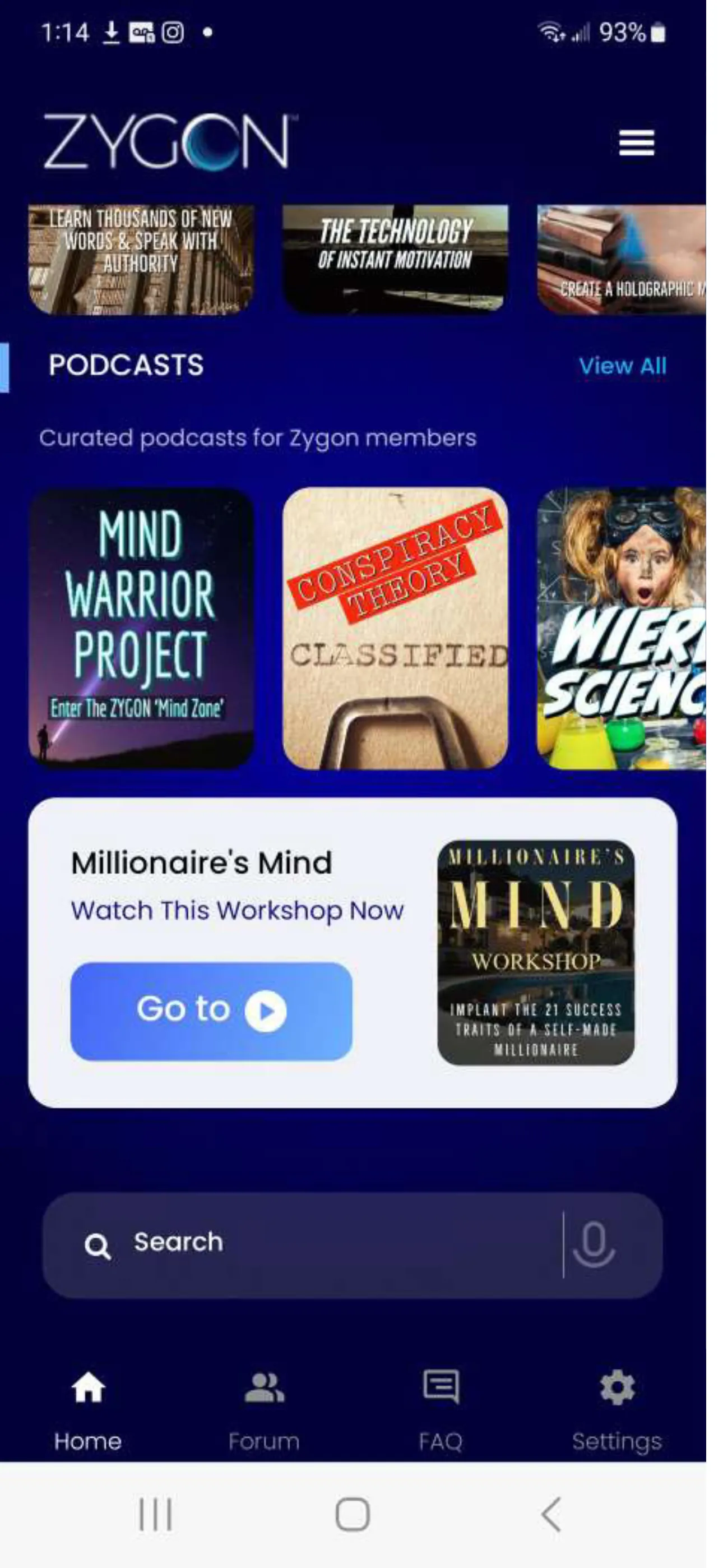Open The Technology of Instant Motivation tile
Screen dimensions: 723x1568
(x=395, y=259)
